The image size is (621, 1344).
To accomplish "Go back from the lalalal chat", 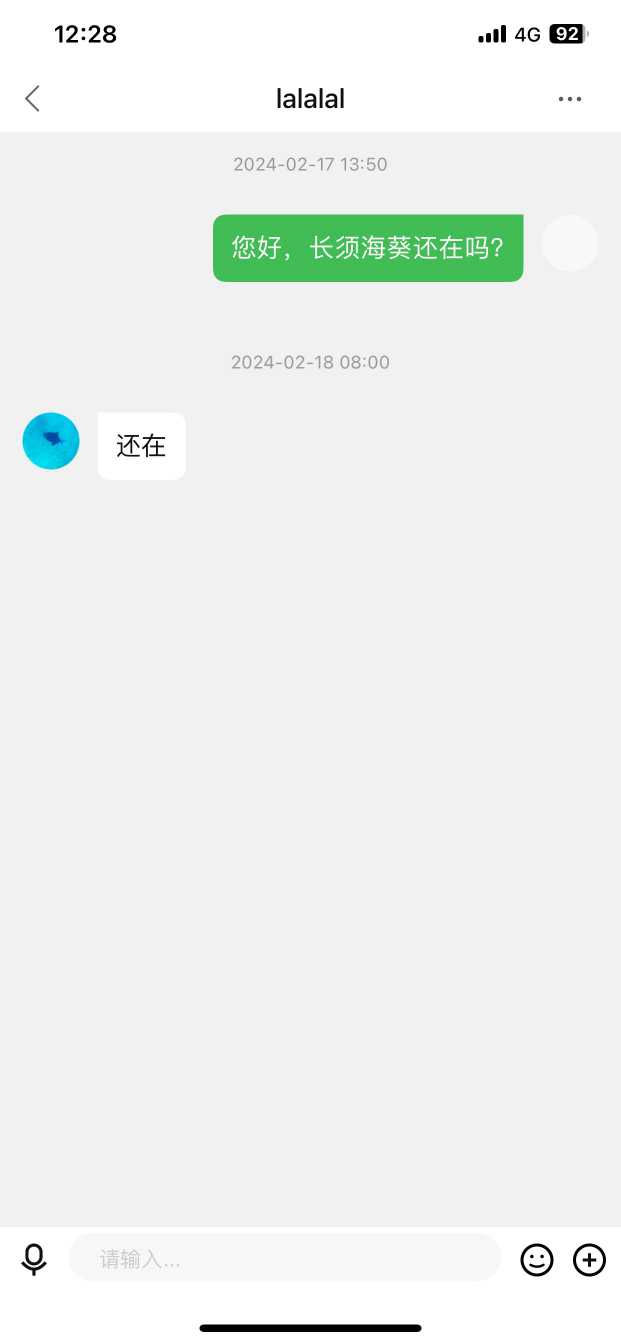I will (x=33, y=98).
